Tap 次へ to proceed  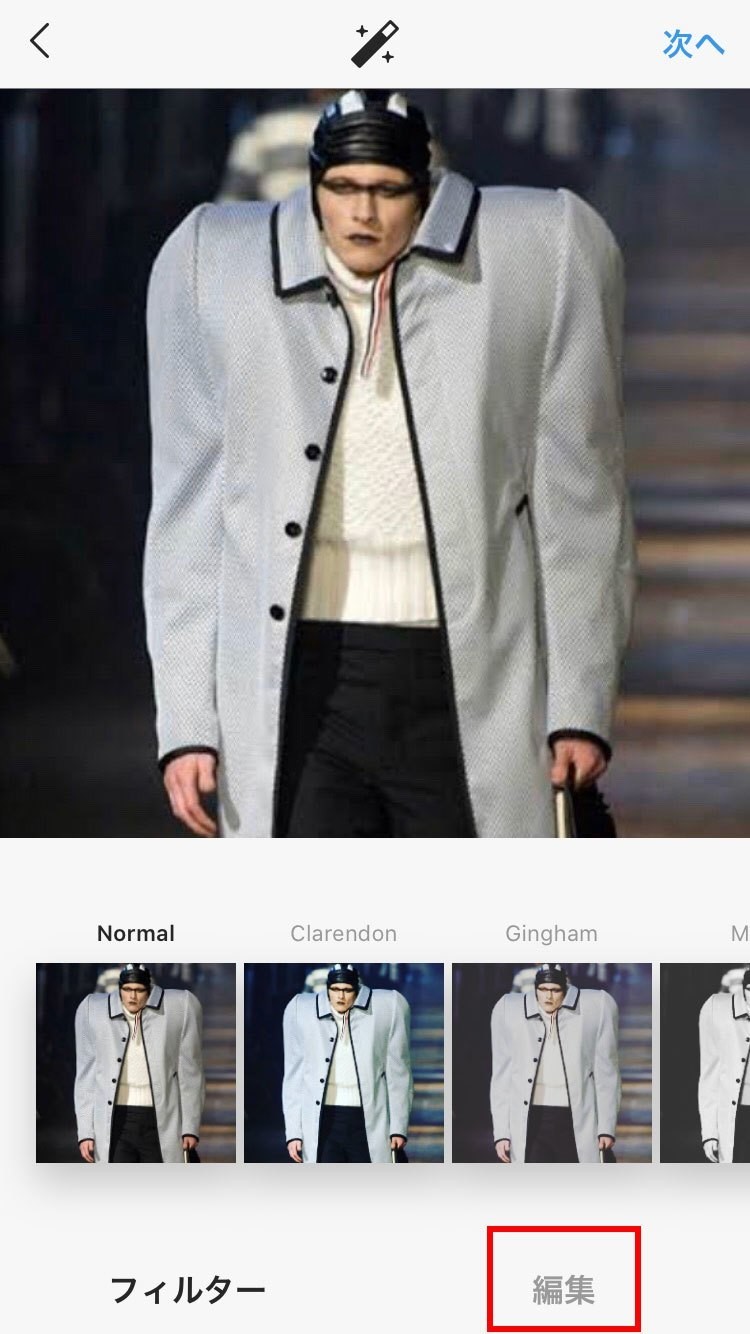click(693, 44)
